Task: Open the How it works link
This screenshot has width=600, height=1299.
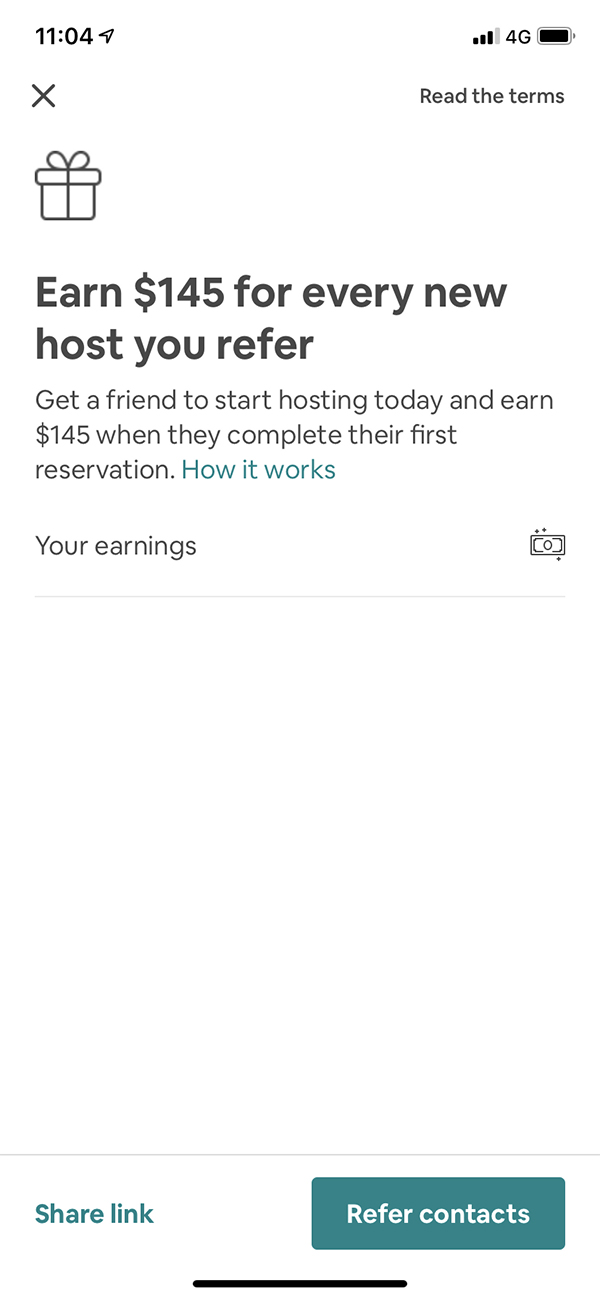Action: pyautogui.click(x=259, y=470)
